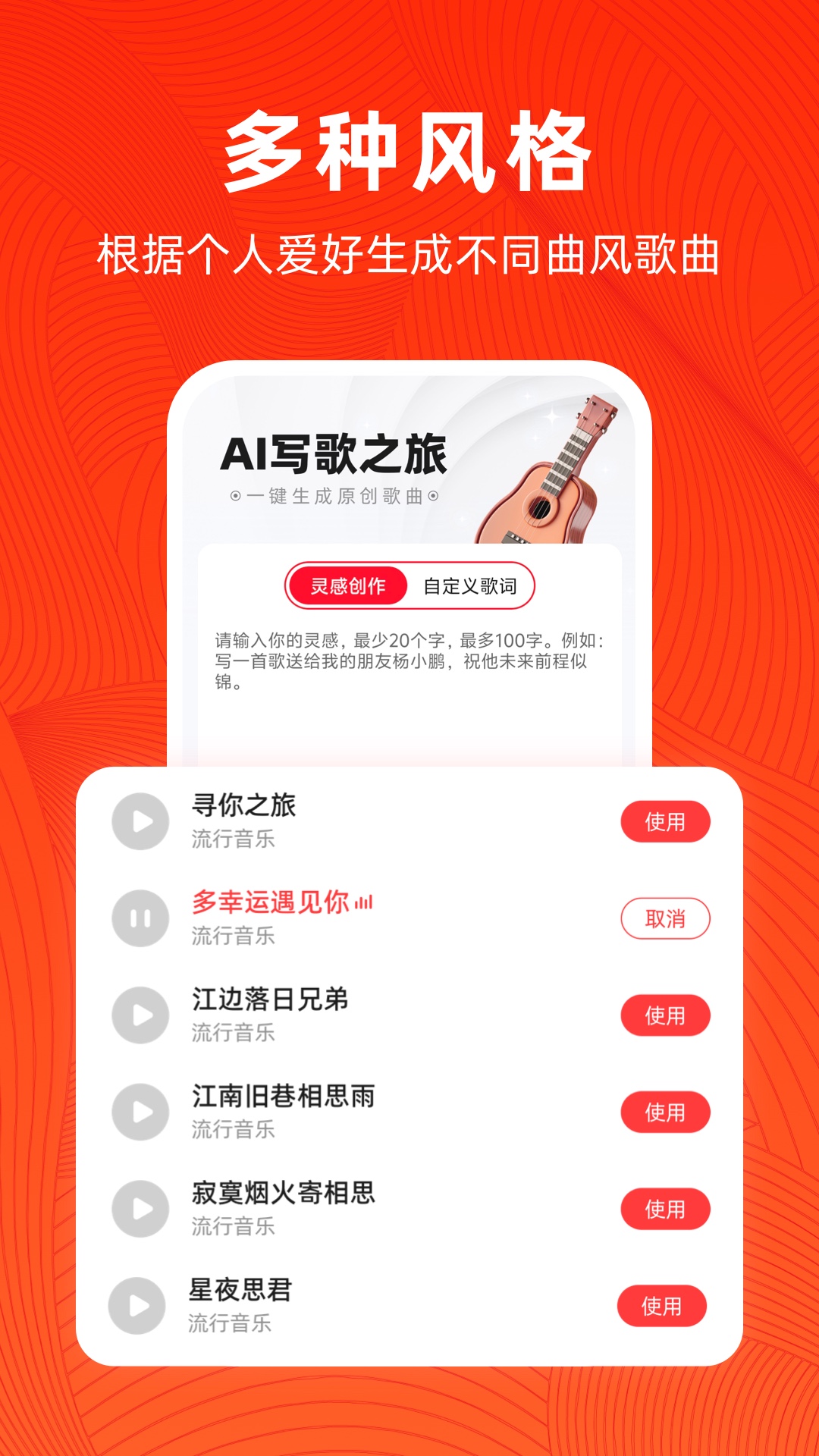This screenshot has width=819, height=1456.
Task: Toggle playback on 寻你之旅
Action: (x=140, y=823)
